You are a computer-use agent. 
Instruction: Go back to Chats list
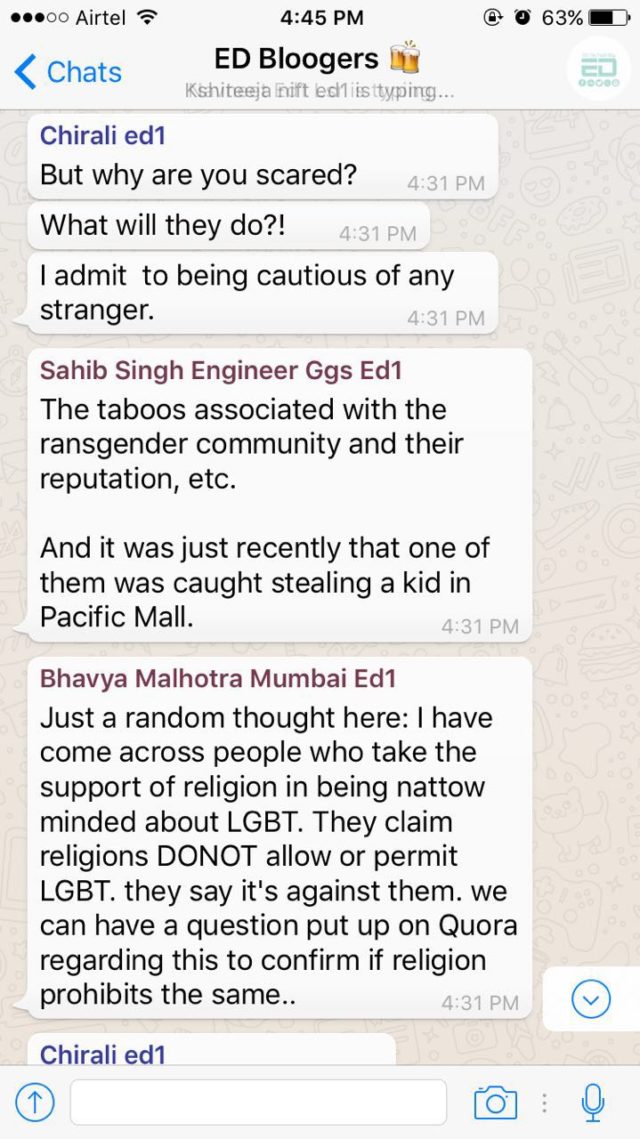pos(67,72)
